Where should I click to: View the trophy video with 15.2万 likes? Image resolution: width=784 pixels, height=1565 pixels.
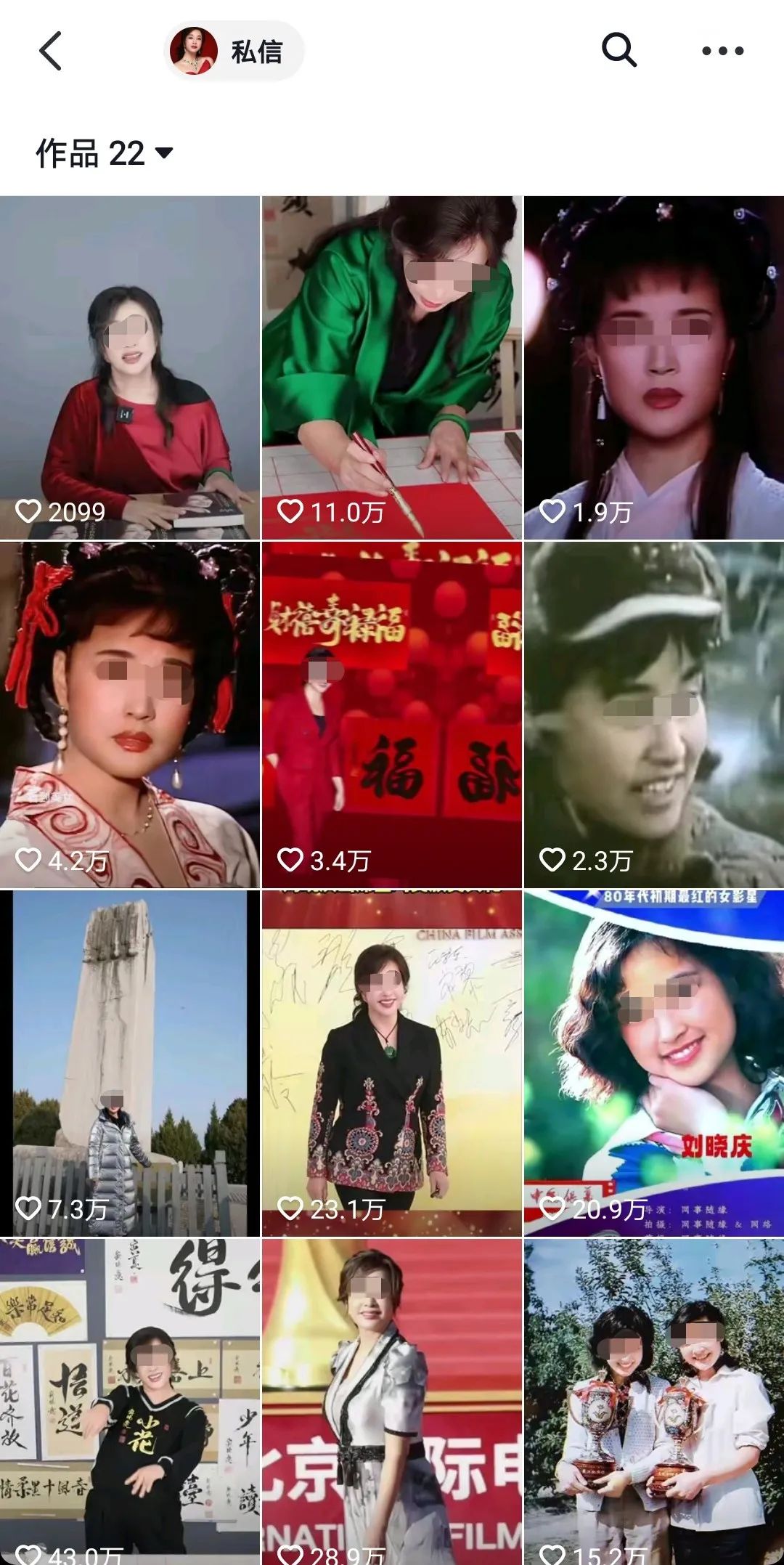coord(654,1402)
